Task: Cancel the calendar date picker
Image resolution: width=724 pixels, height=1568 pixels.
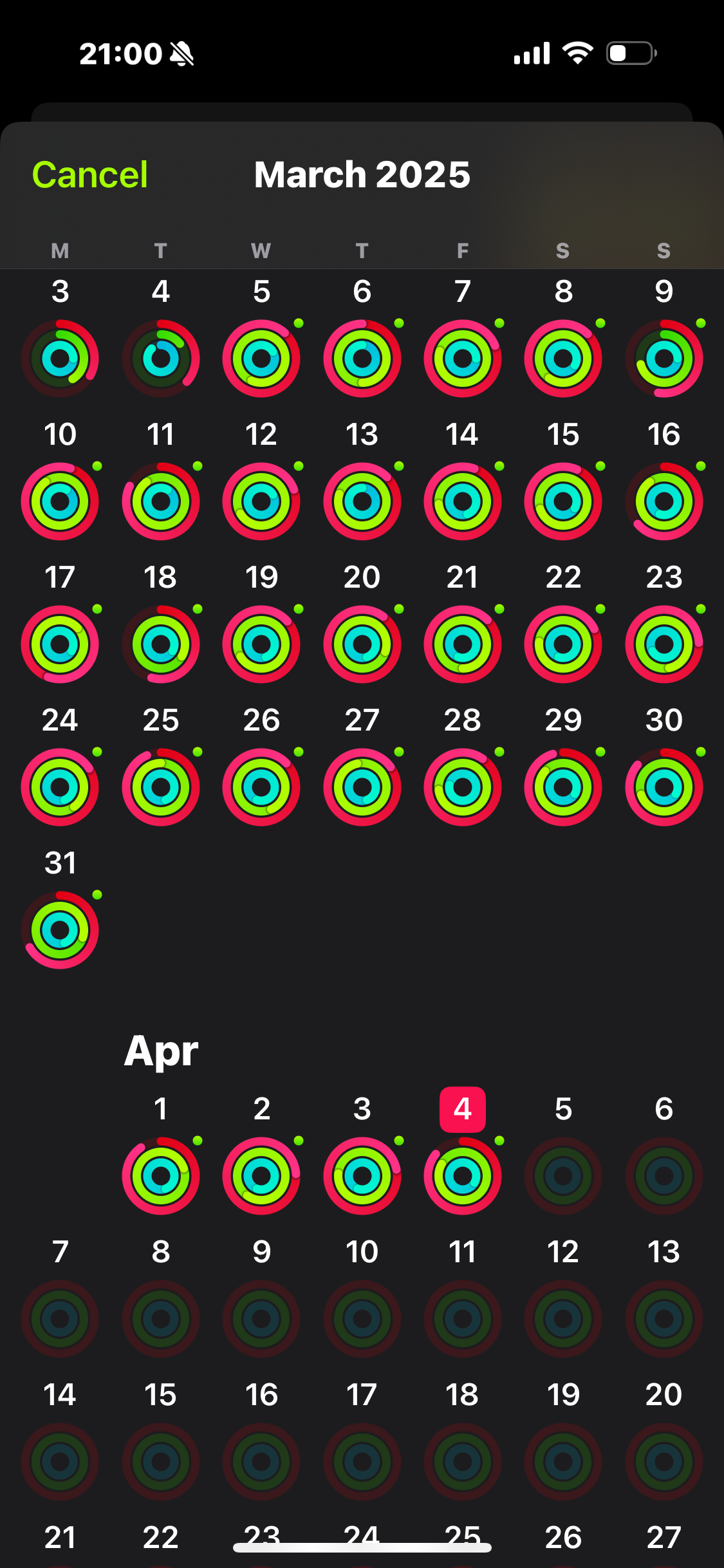Action: [x=90, y=174]
